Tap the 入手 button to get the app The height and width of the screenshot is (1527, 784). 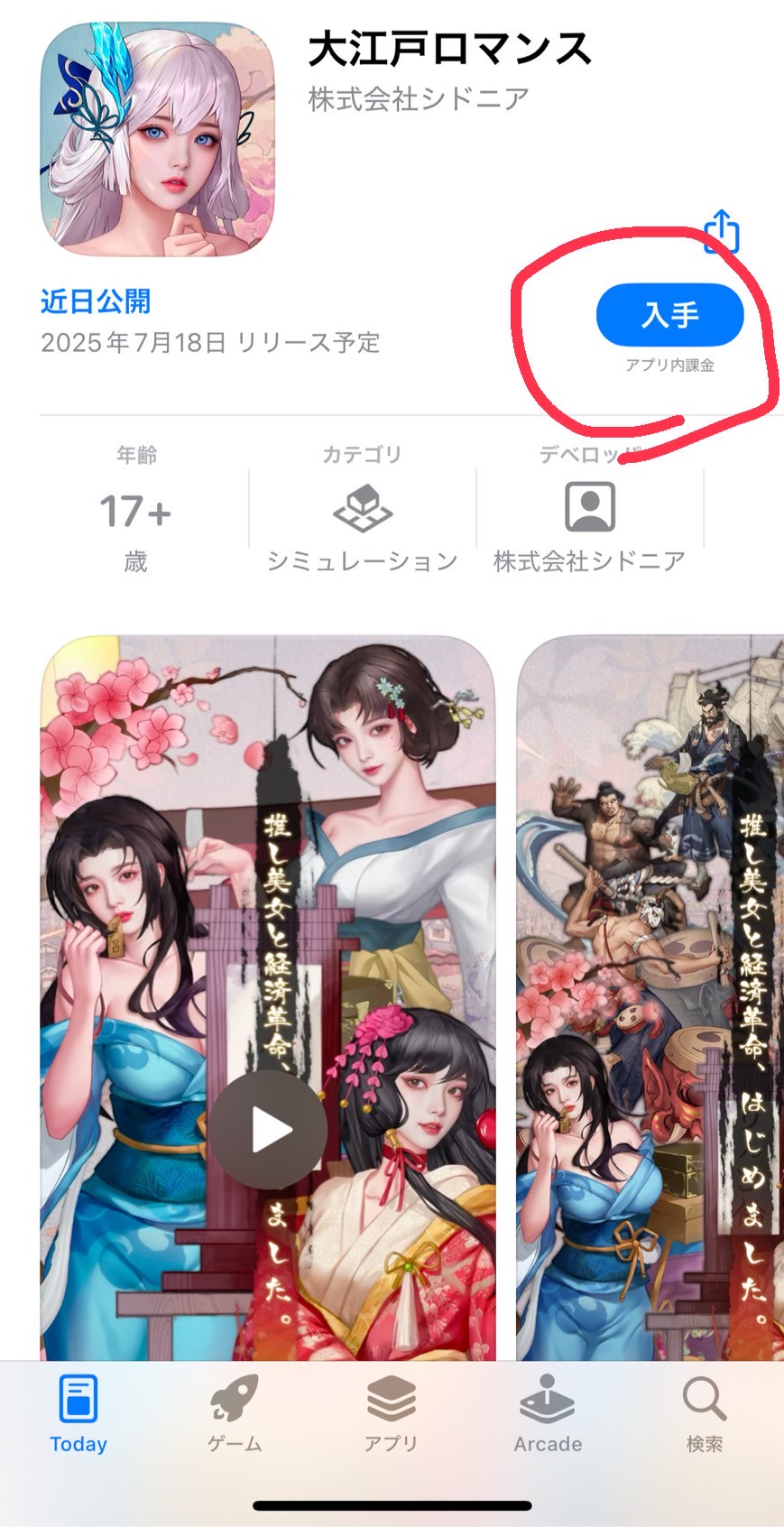pyautogui.click(x=669, y=315)
